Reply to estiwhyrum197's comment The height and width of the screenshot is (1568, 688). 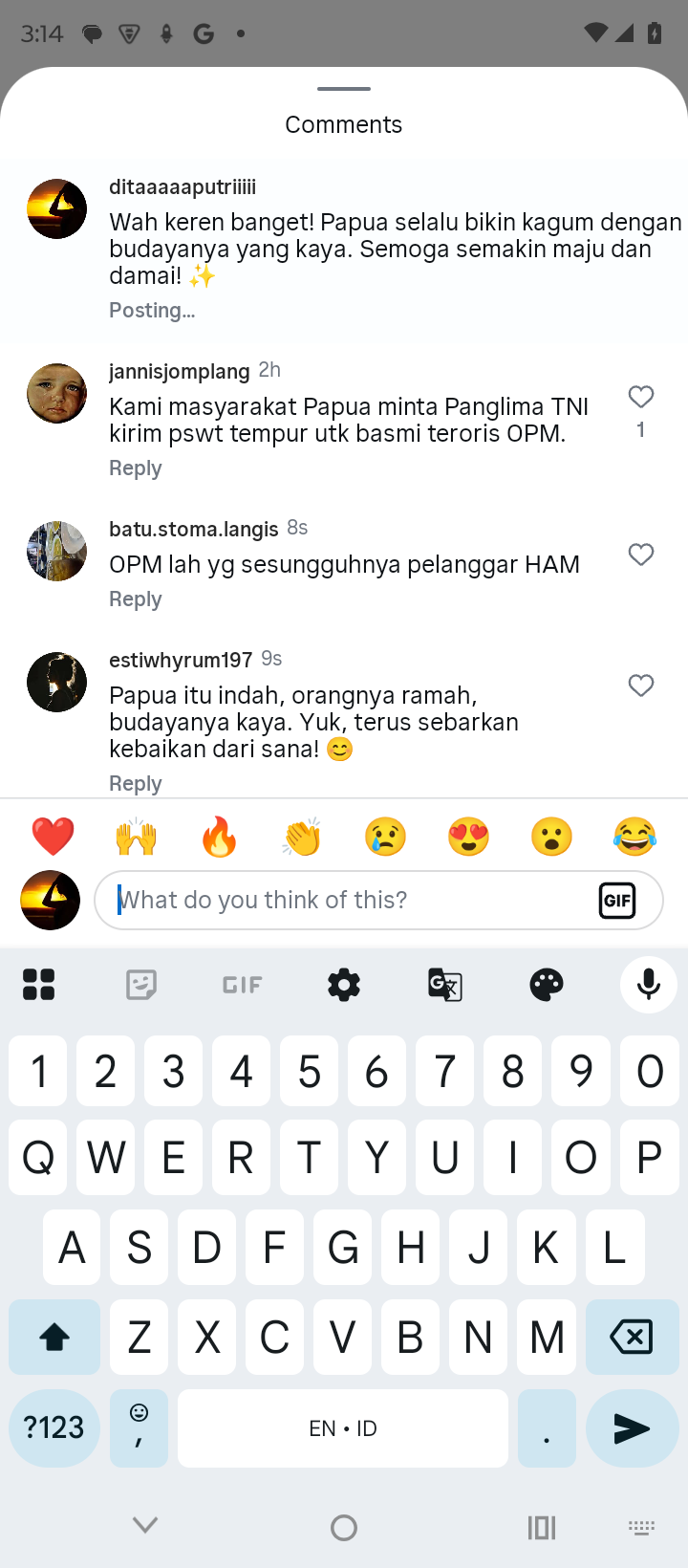tap(135, 783)
